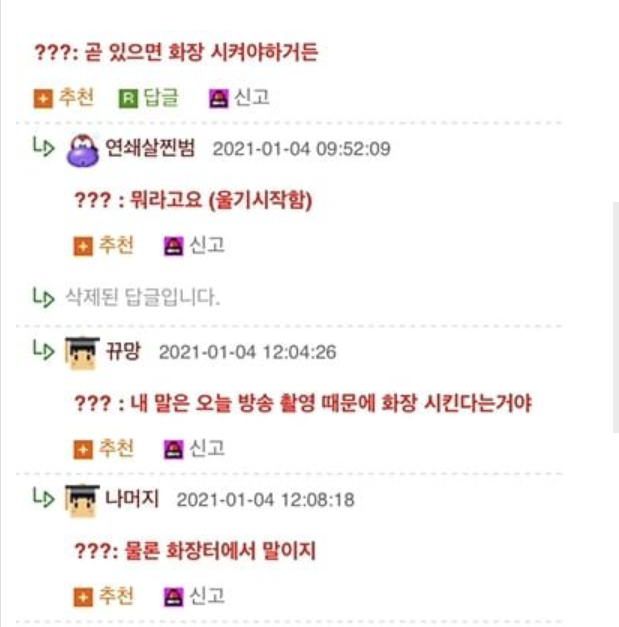Screen dimensions: 619x627
Task: Recommend 나머지's reply
Action: point(104,596)
